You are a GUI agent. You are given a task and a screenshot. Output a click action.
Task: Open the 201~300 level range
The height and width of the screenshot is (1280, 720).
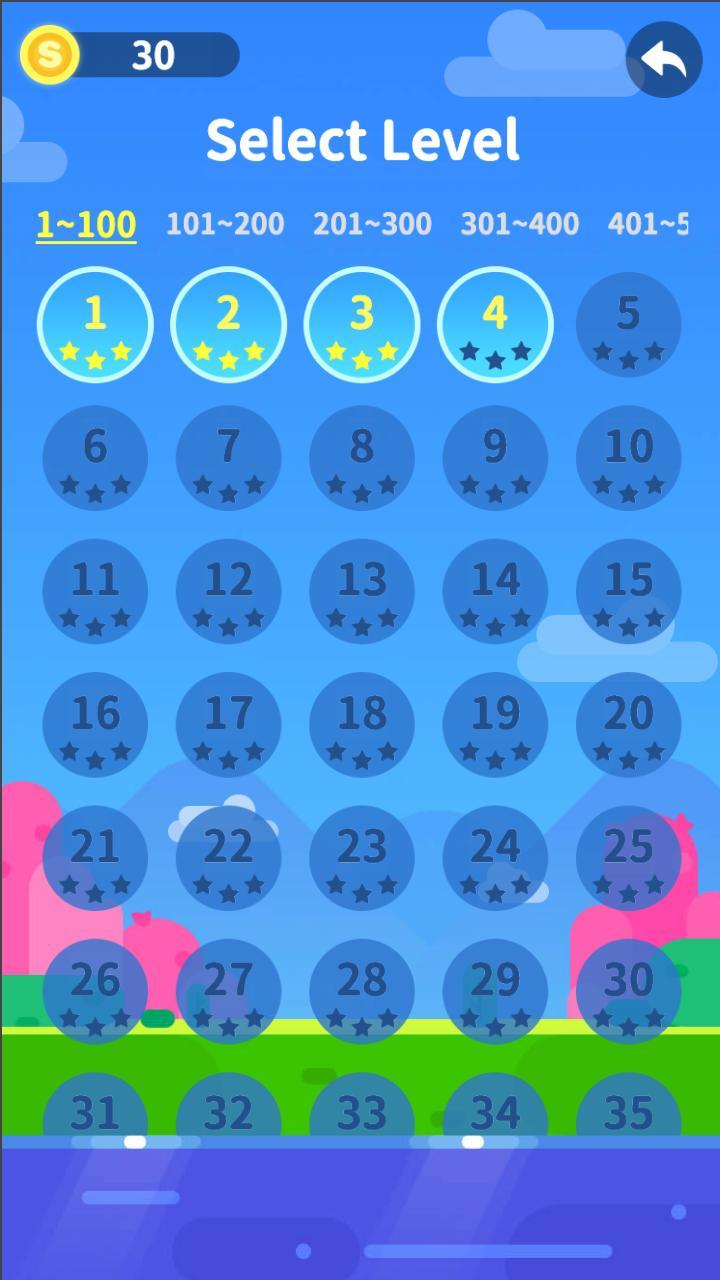click(372, 223)
